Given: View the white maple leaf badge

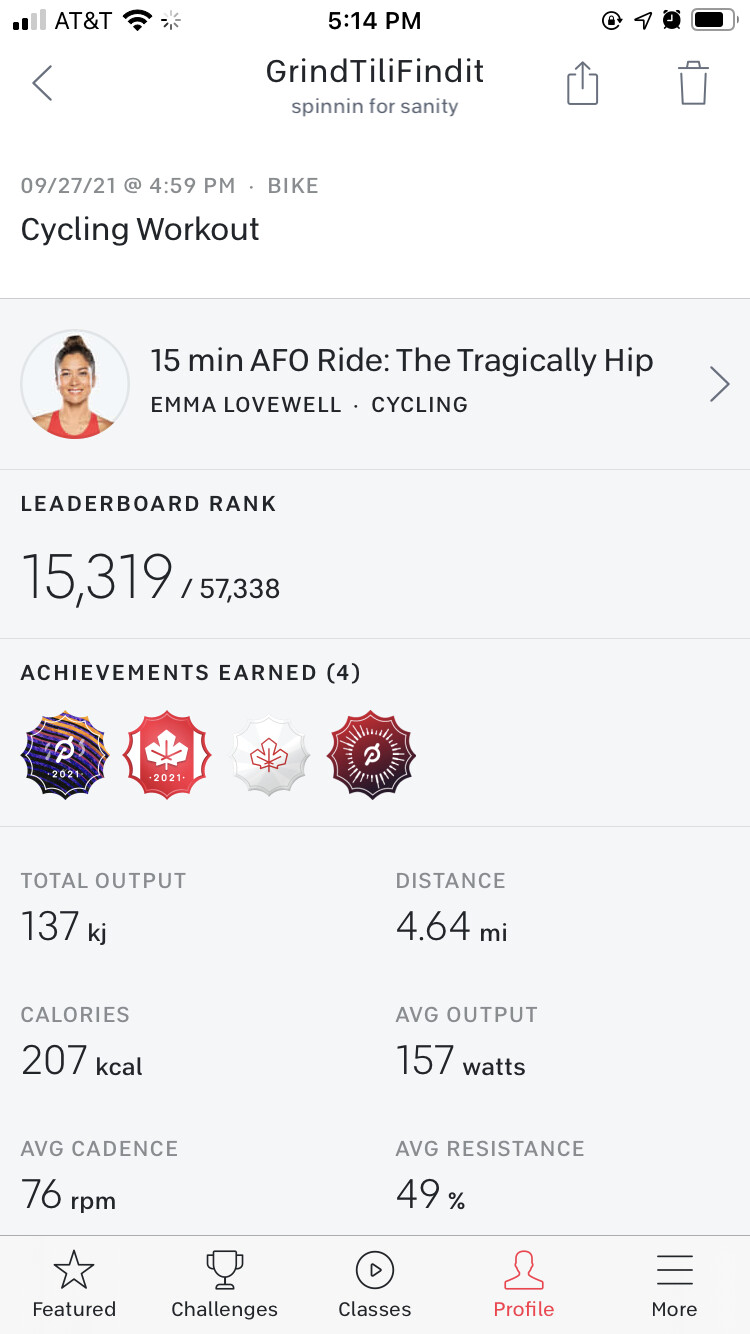Looking at the screenshot, I should pos(269,755).
